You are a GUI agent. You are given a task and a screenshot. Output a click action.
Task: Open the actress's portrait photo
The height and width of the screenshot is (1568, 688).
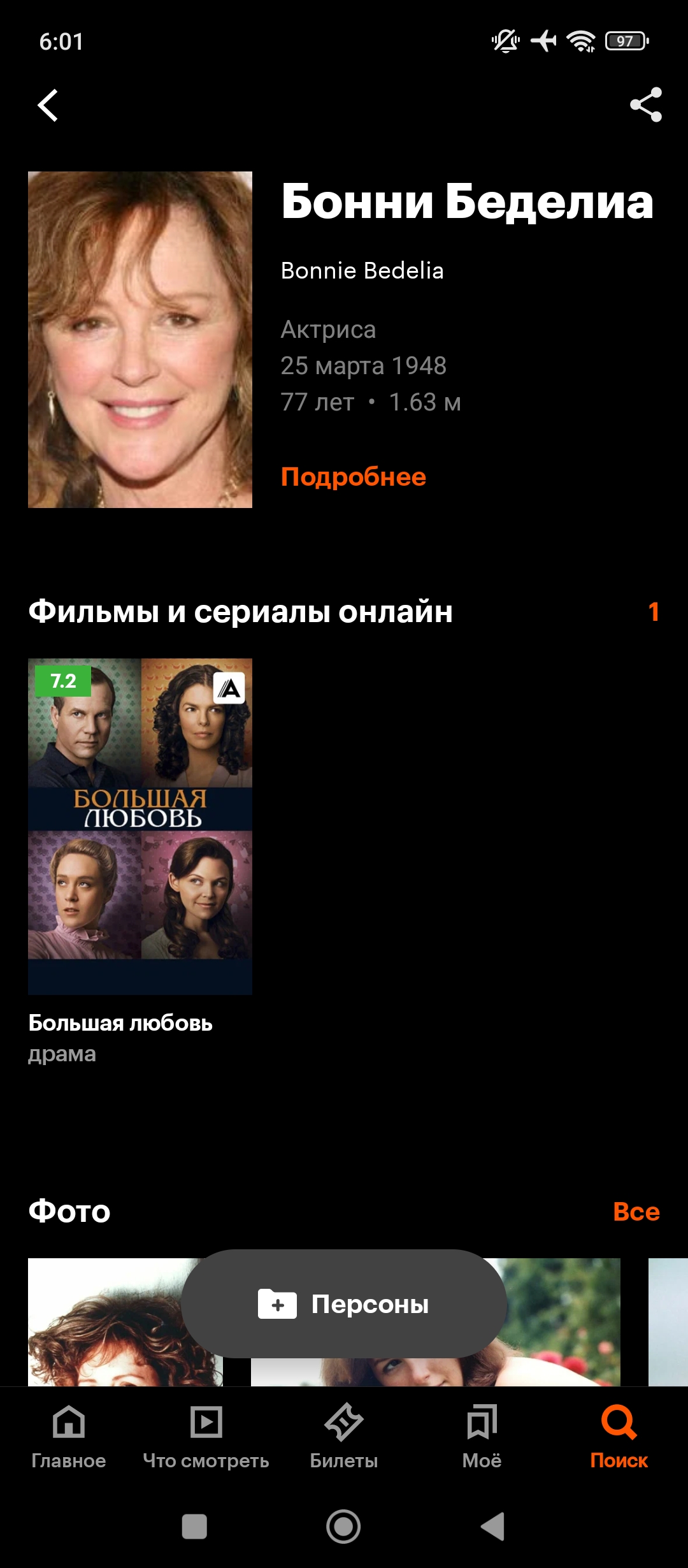click(x=140, y=339)
